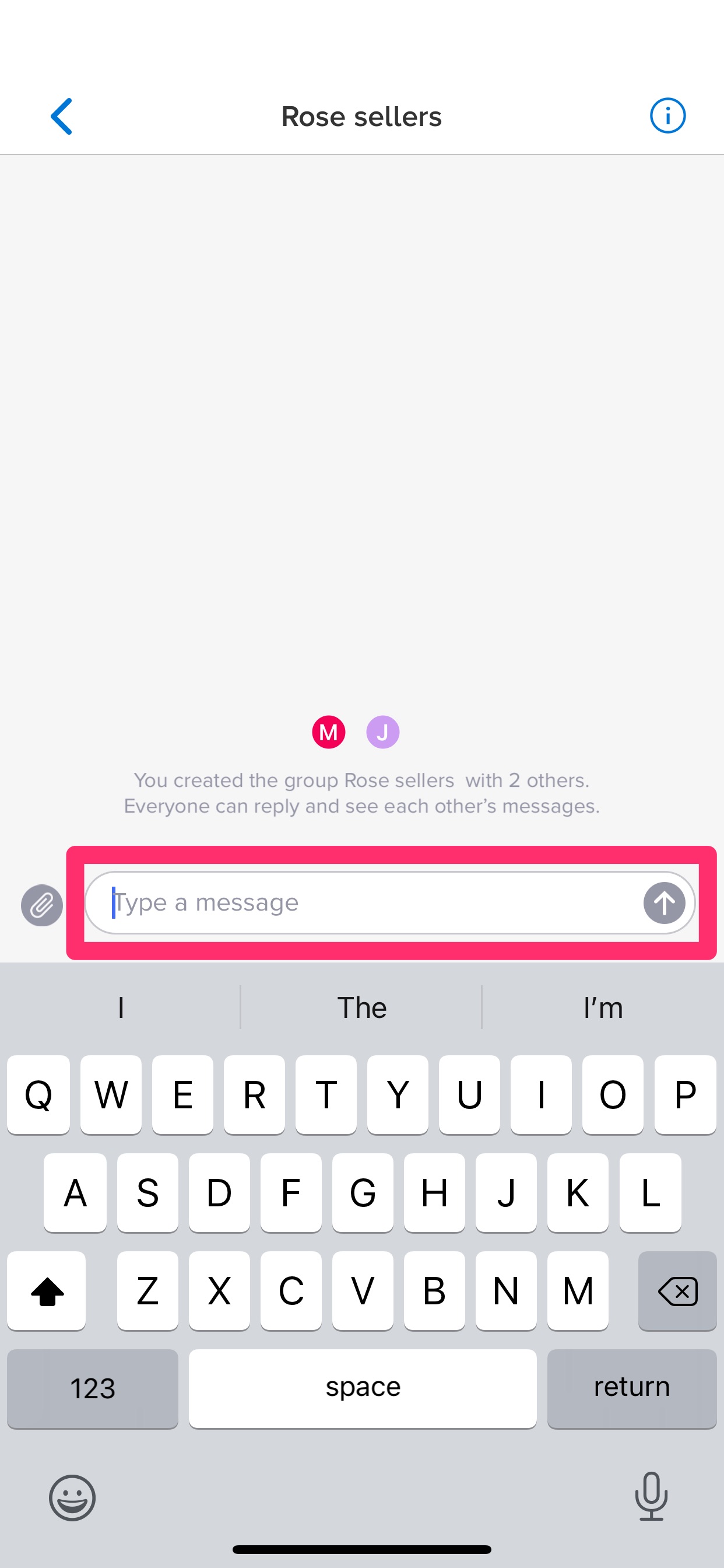The image size is (724, 1568).
Task: Insert the suggestion The
Action: tap(361, 1008)
